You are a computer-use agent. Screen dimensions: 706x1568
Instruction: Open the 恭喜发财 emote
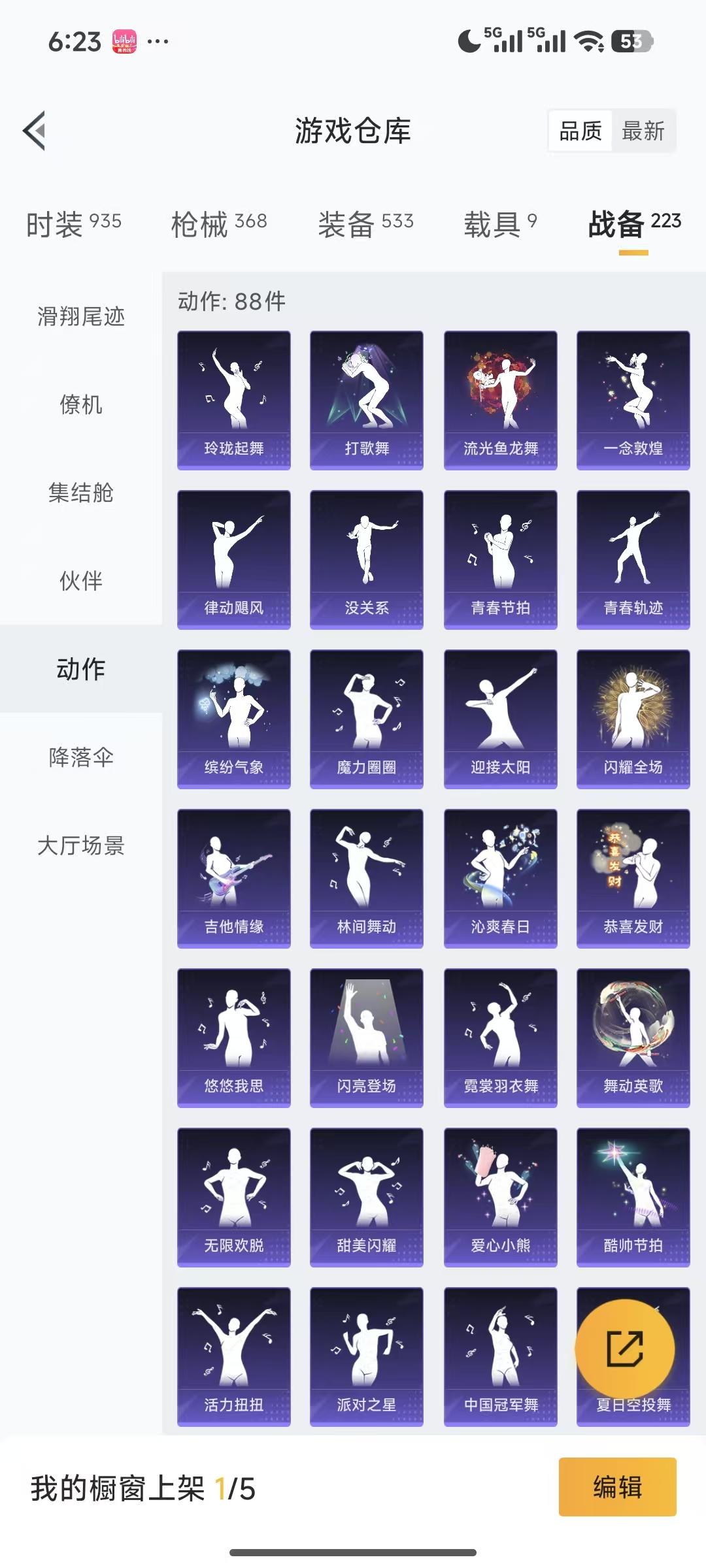point(631,877)
